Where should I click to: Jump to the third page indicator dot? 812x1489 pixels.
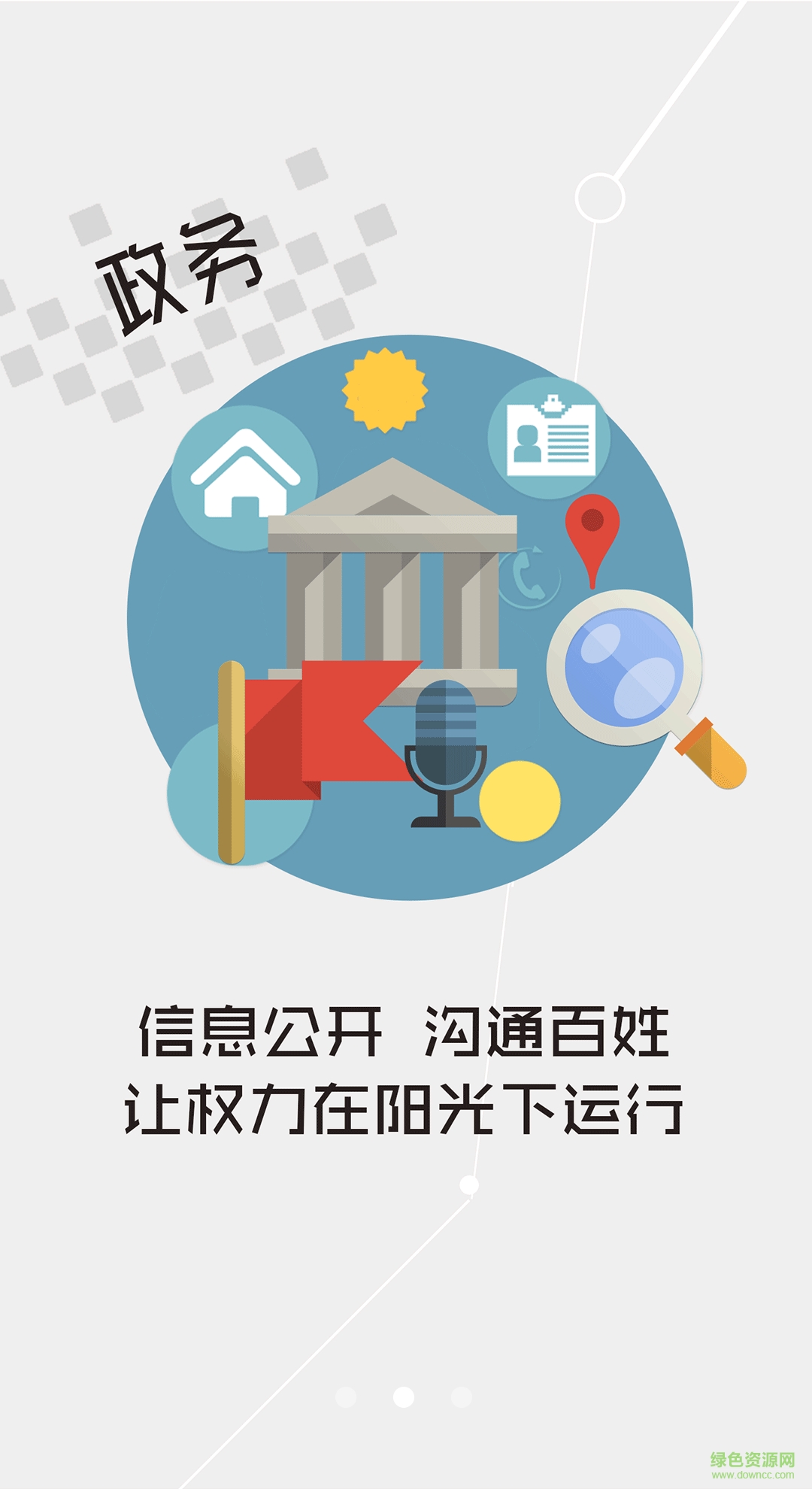(x=462, y=1397)
